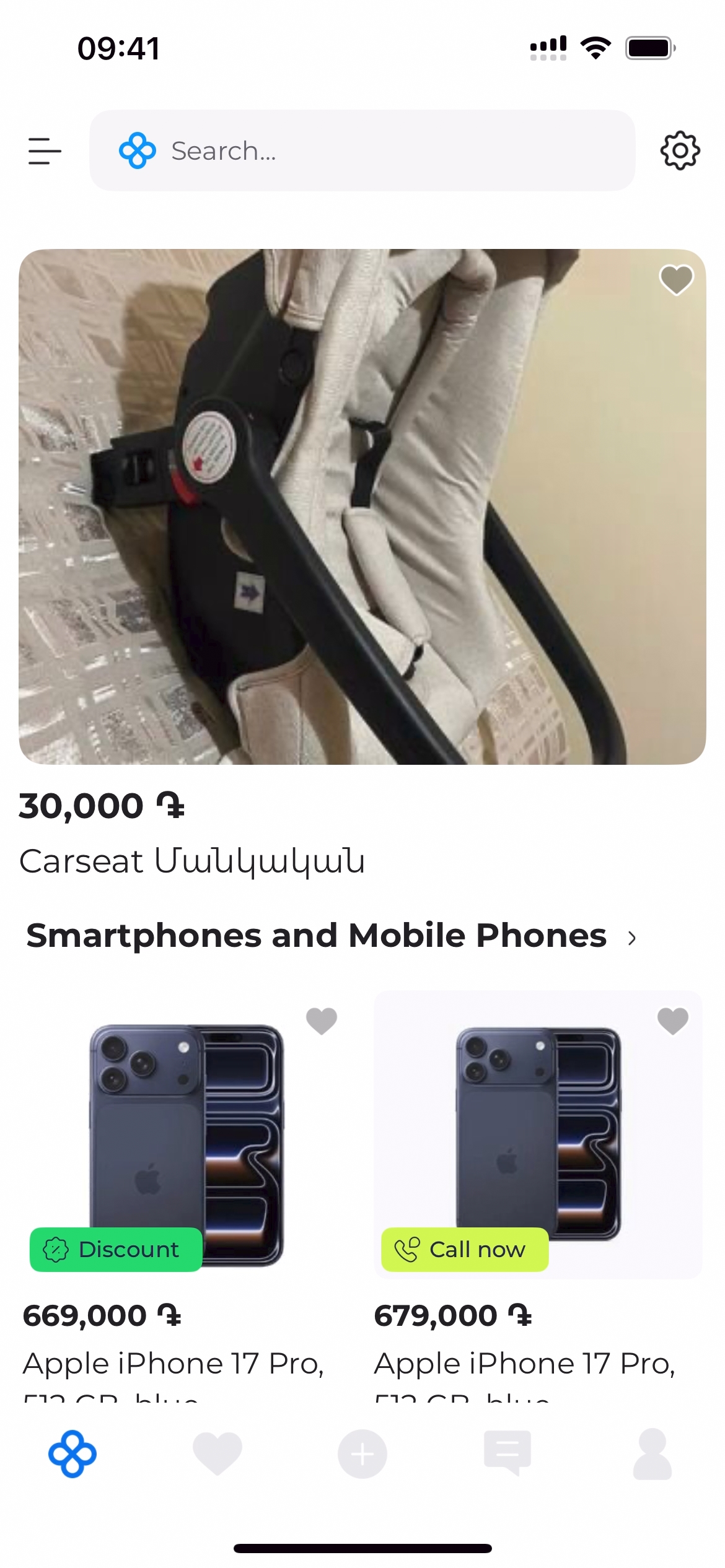Post a new ad
Image resolution: width=725 pixels, height=1568 pixels.
[x=362, y=1453]
